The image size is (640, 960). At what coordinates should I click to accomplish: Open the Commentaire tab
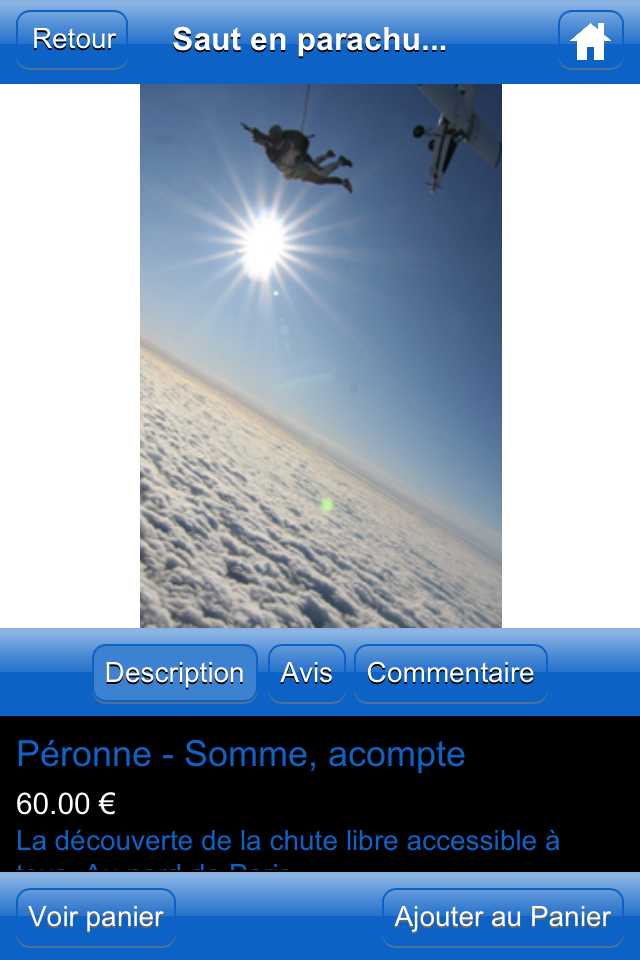pyautogui.click(x=450, y=673)
